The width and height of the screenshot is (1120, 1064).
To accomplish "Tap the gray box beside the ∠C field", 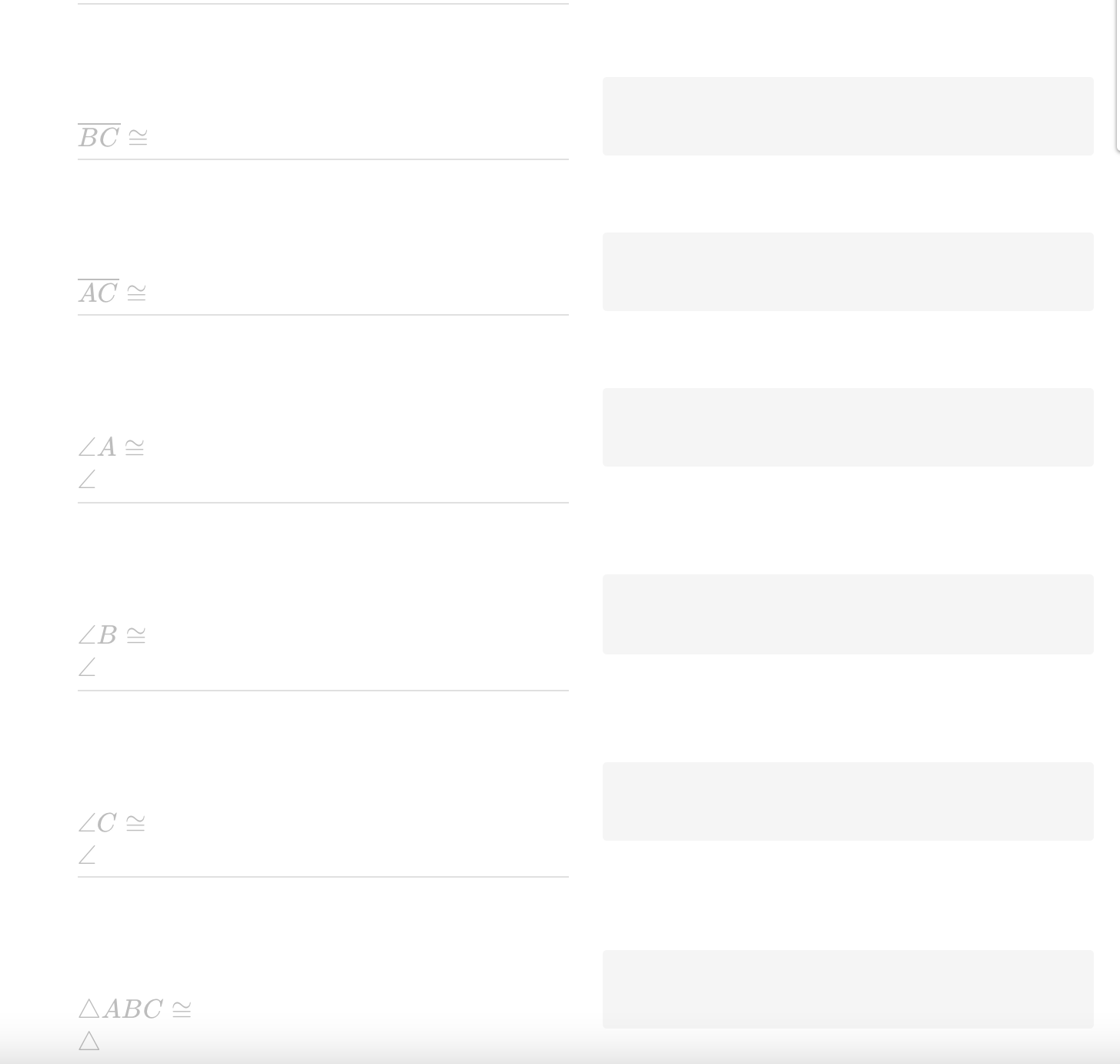I will tap(848, 801).
